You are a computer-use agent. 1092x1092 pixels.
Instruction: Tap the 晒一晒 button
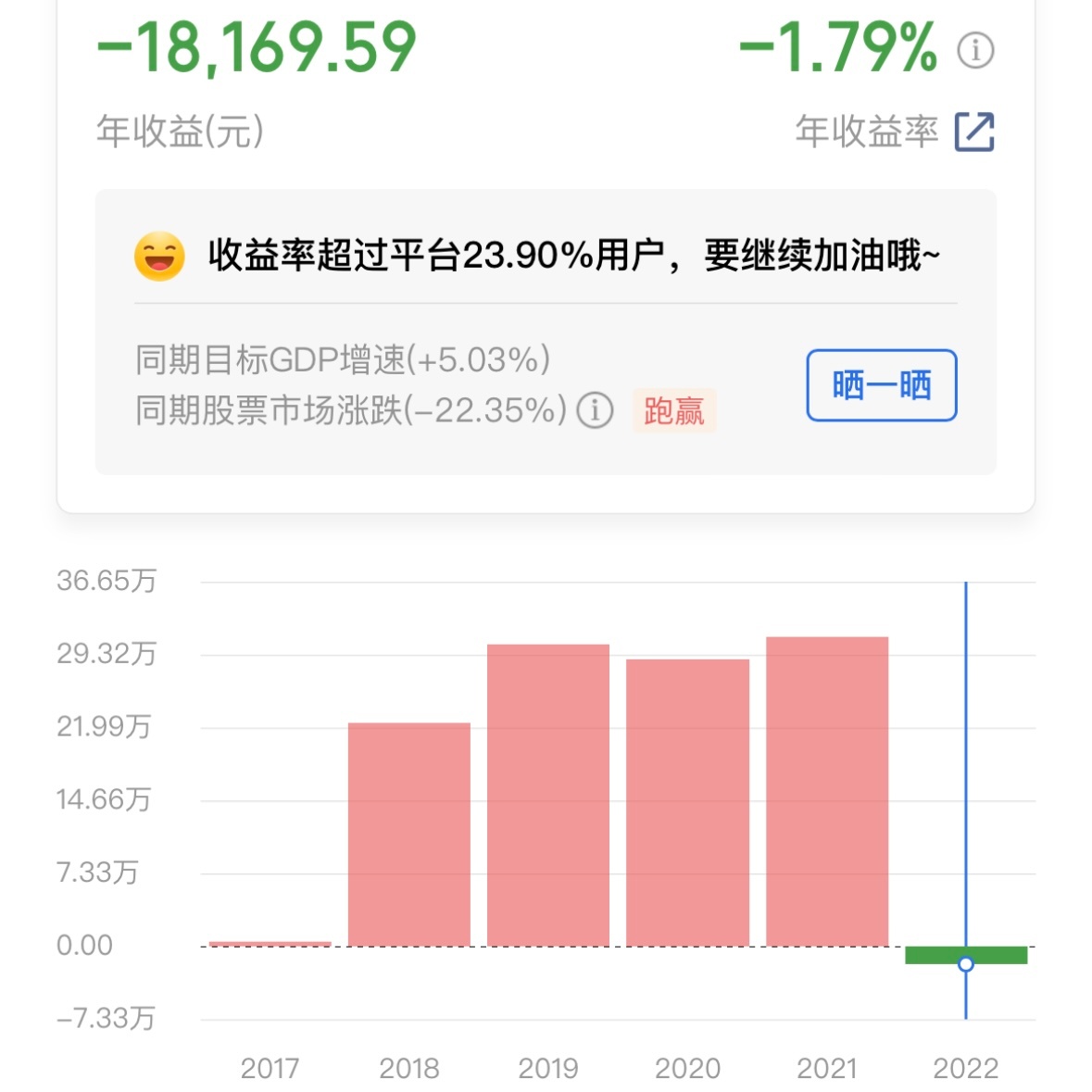[881, 385]
